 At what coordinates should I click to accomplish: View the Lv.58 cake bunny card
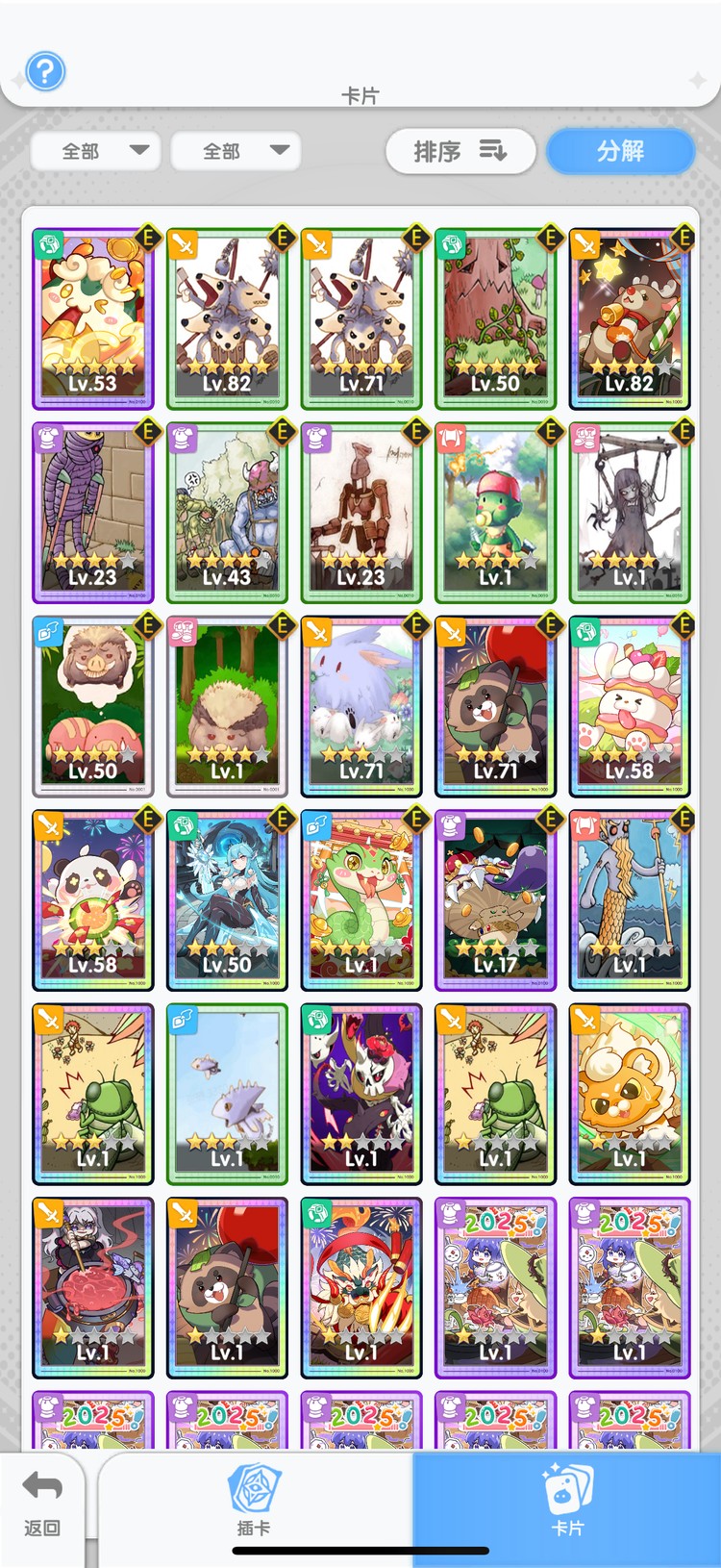click(x=630, y=706)
